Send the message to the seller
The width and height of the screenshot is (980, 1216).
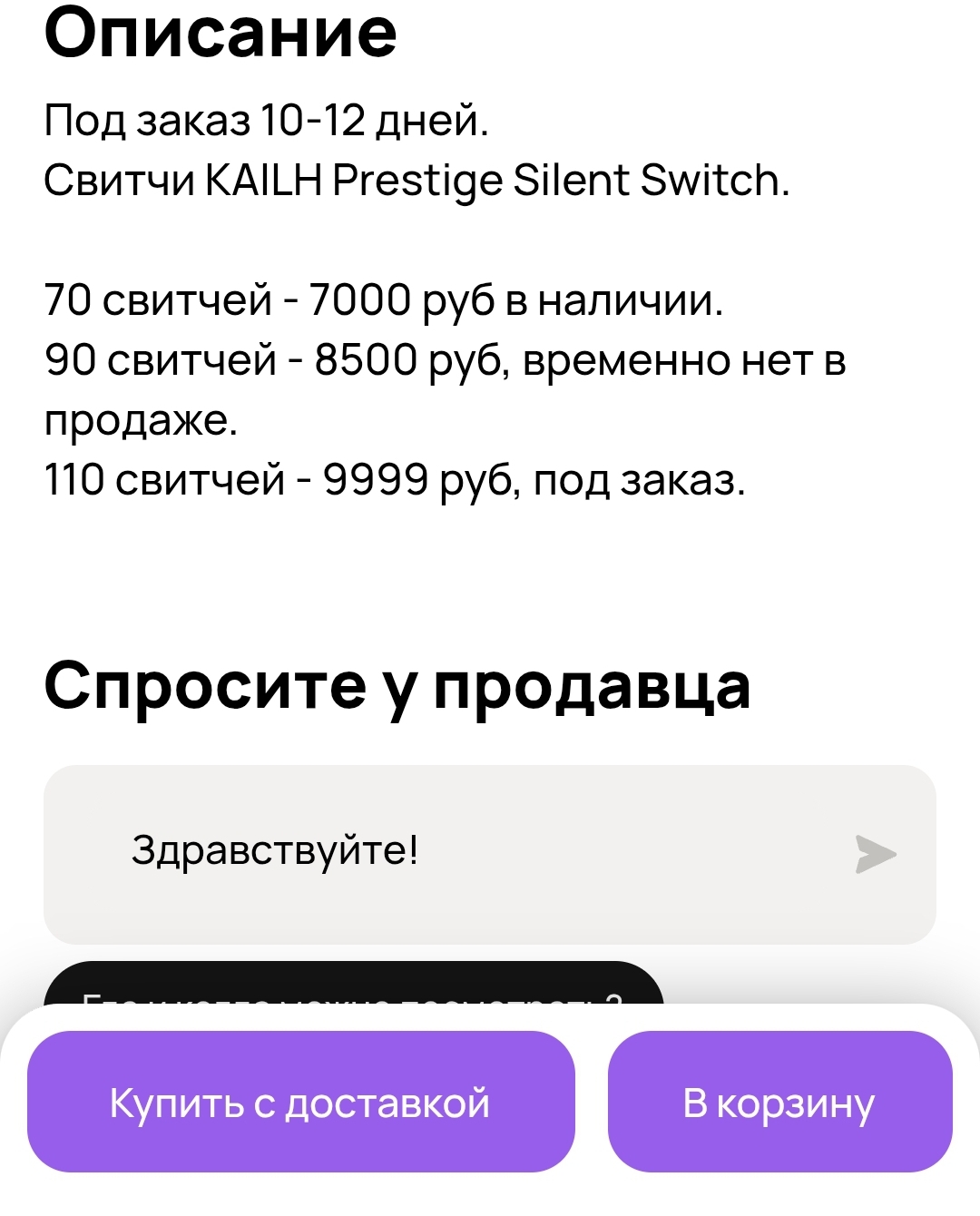pos(875,855)
